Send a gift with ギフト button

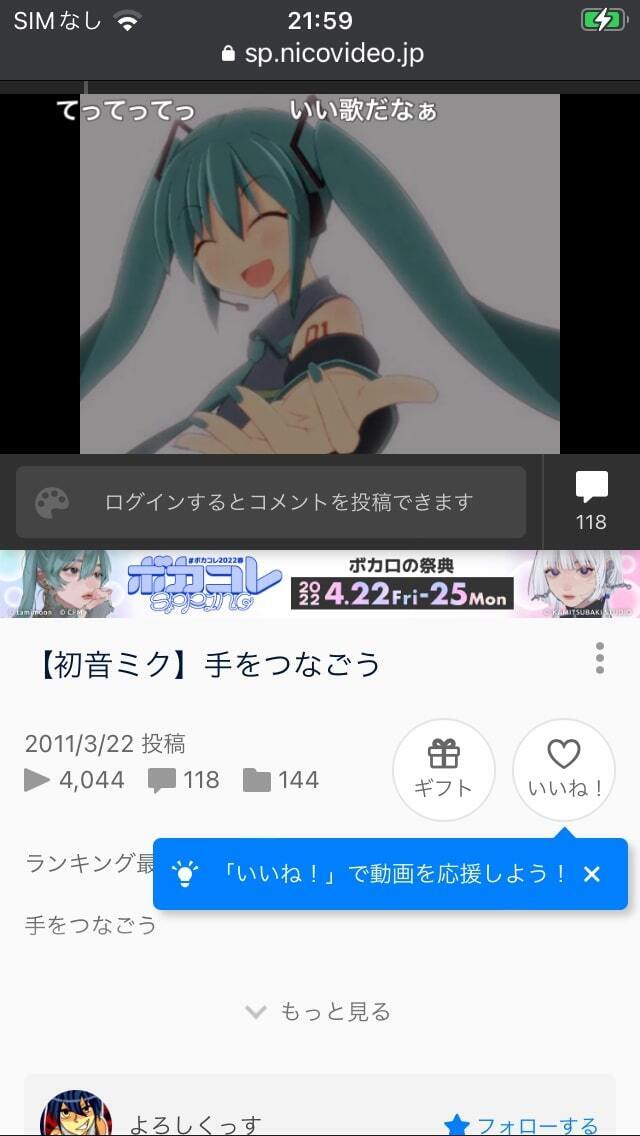point(443,769)
